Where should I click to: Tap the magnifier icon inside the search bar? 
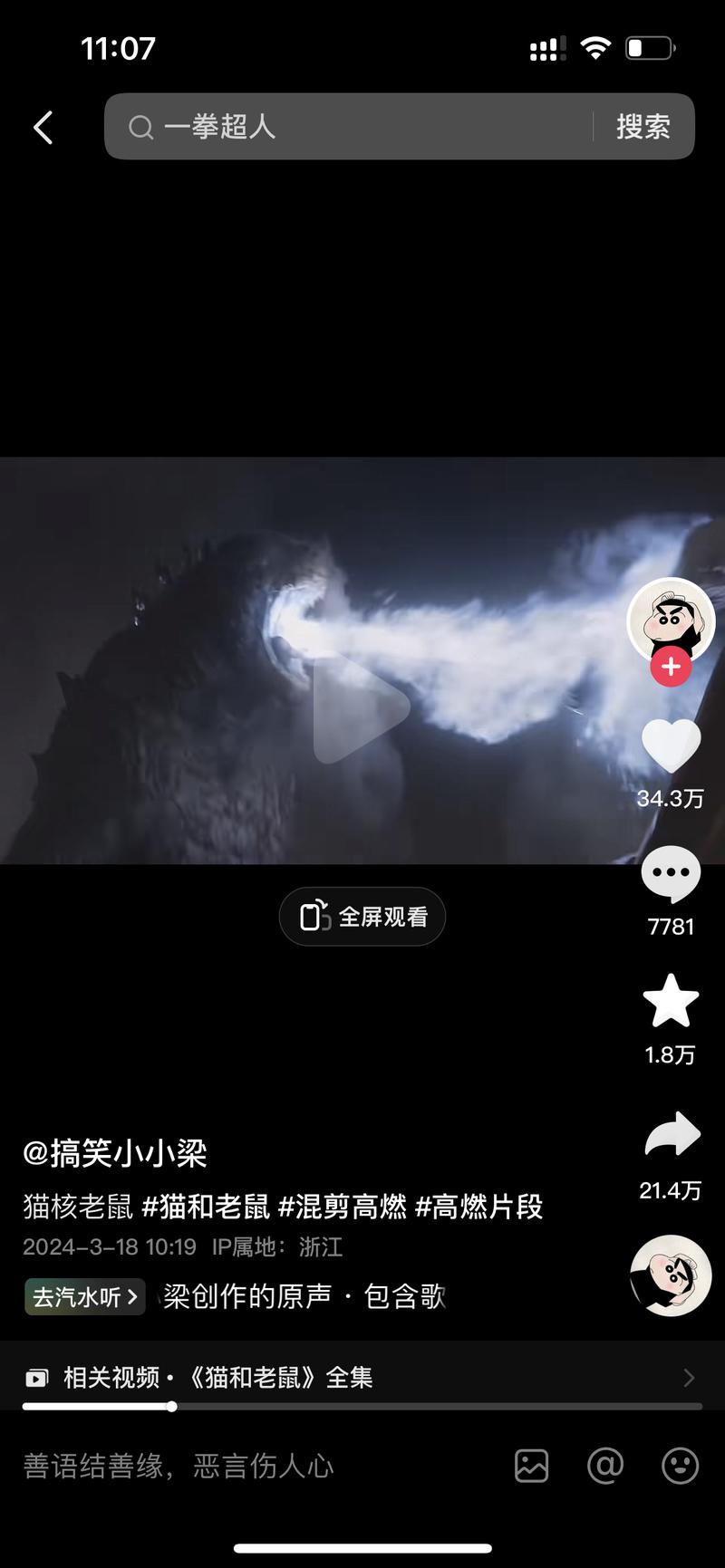click(x=140, y=127)
